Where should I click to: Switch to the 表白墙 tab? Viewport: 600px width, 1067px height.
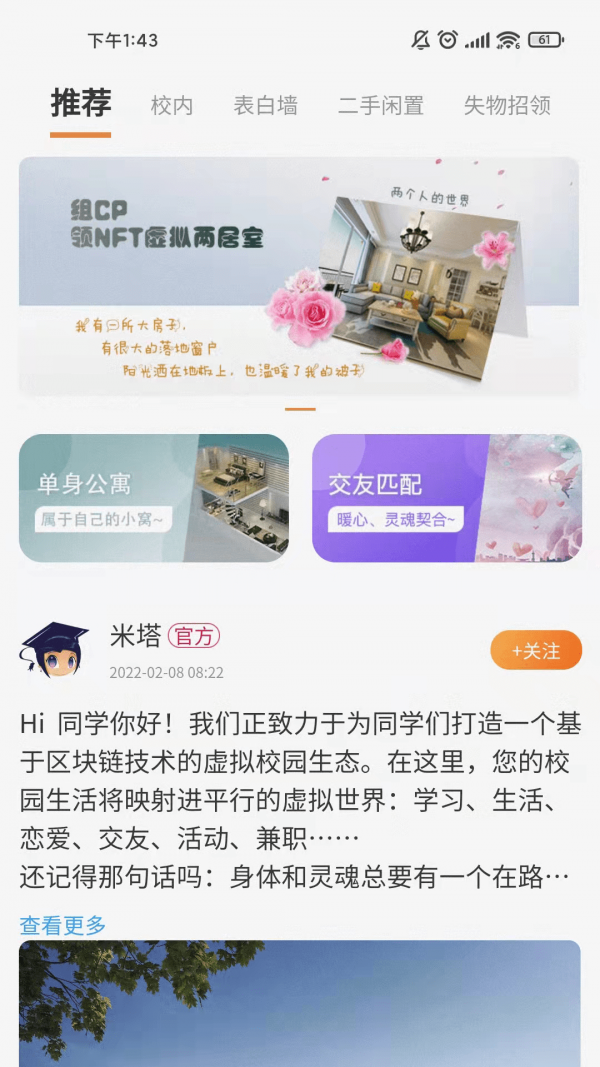pos(265,105)
